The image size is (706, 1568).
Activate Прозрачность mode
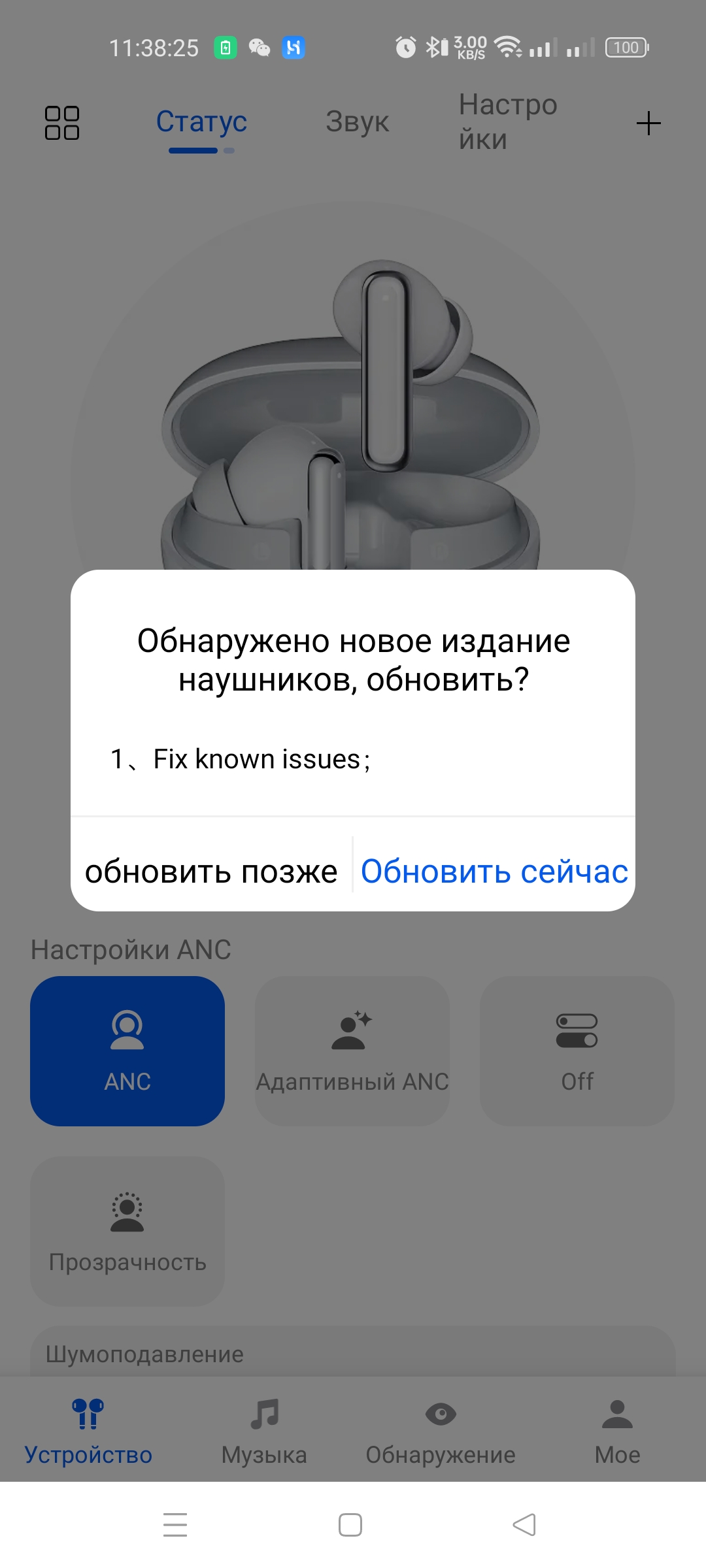tap(127, 1231)
